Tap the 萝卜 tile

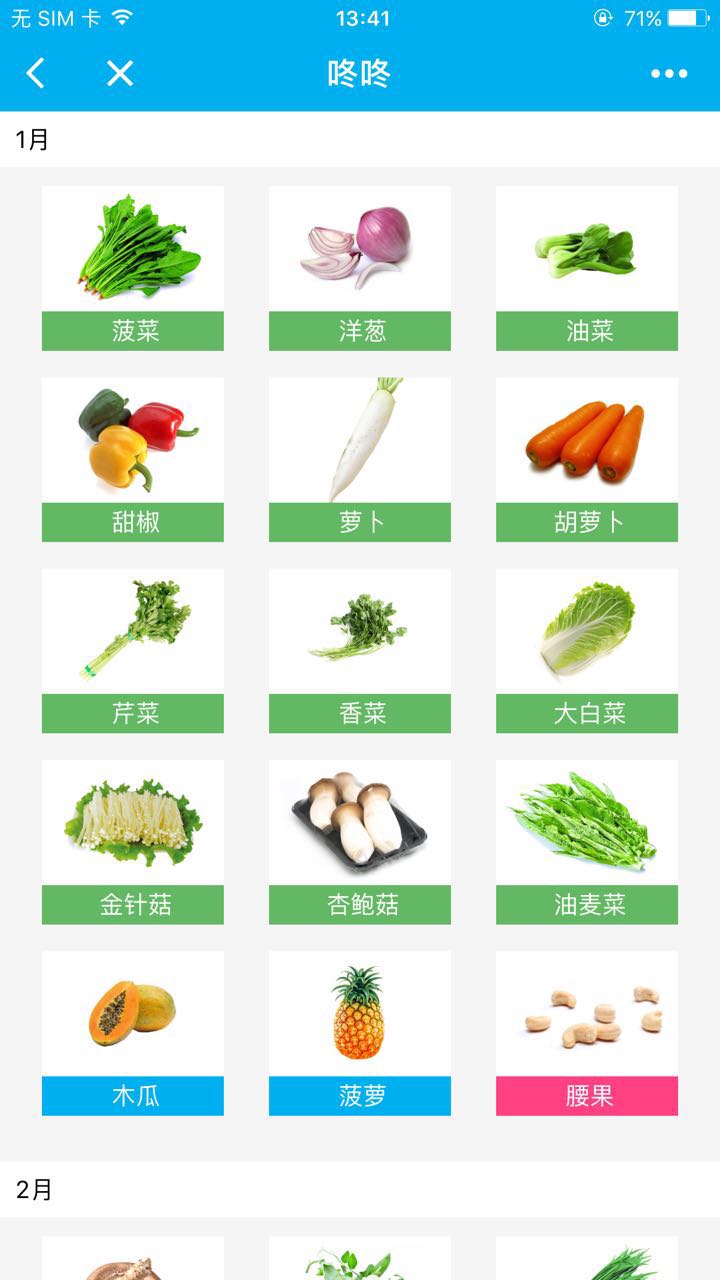pyautogui.click(x=360, y=459)
